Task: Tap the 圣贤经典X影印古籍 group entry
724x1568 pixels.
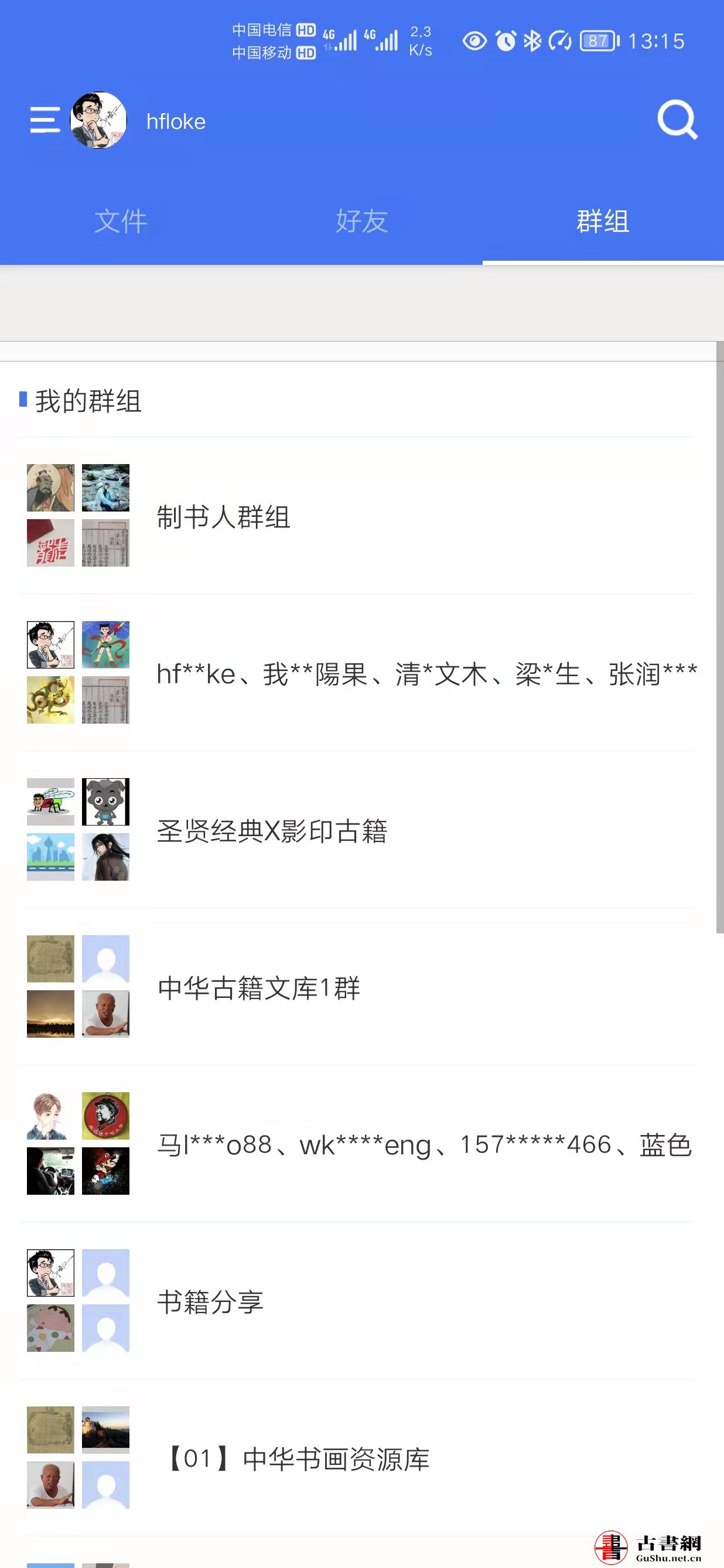Action: [x=273, y=830]
